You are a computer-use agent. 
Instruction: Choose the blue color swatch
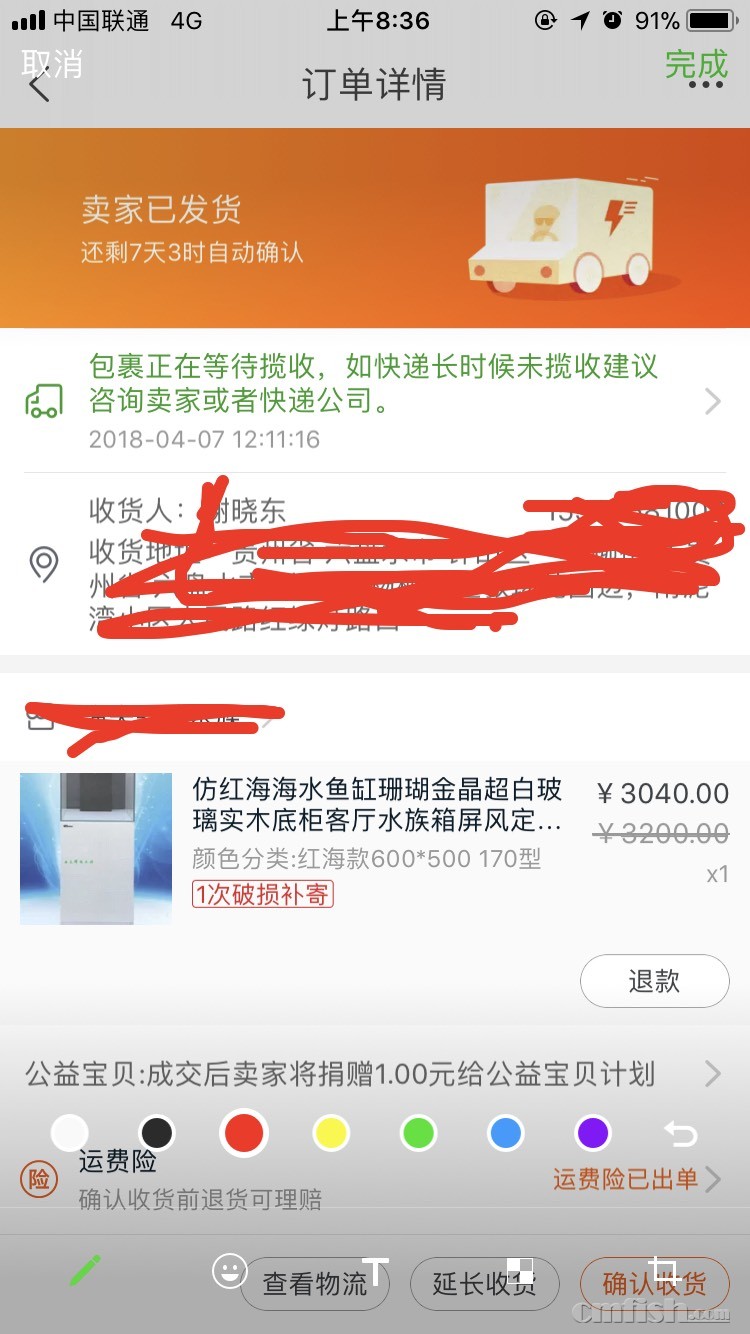pyautogui.click(x=506, y=1133)
